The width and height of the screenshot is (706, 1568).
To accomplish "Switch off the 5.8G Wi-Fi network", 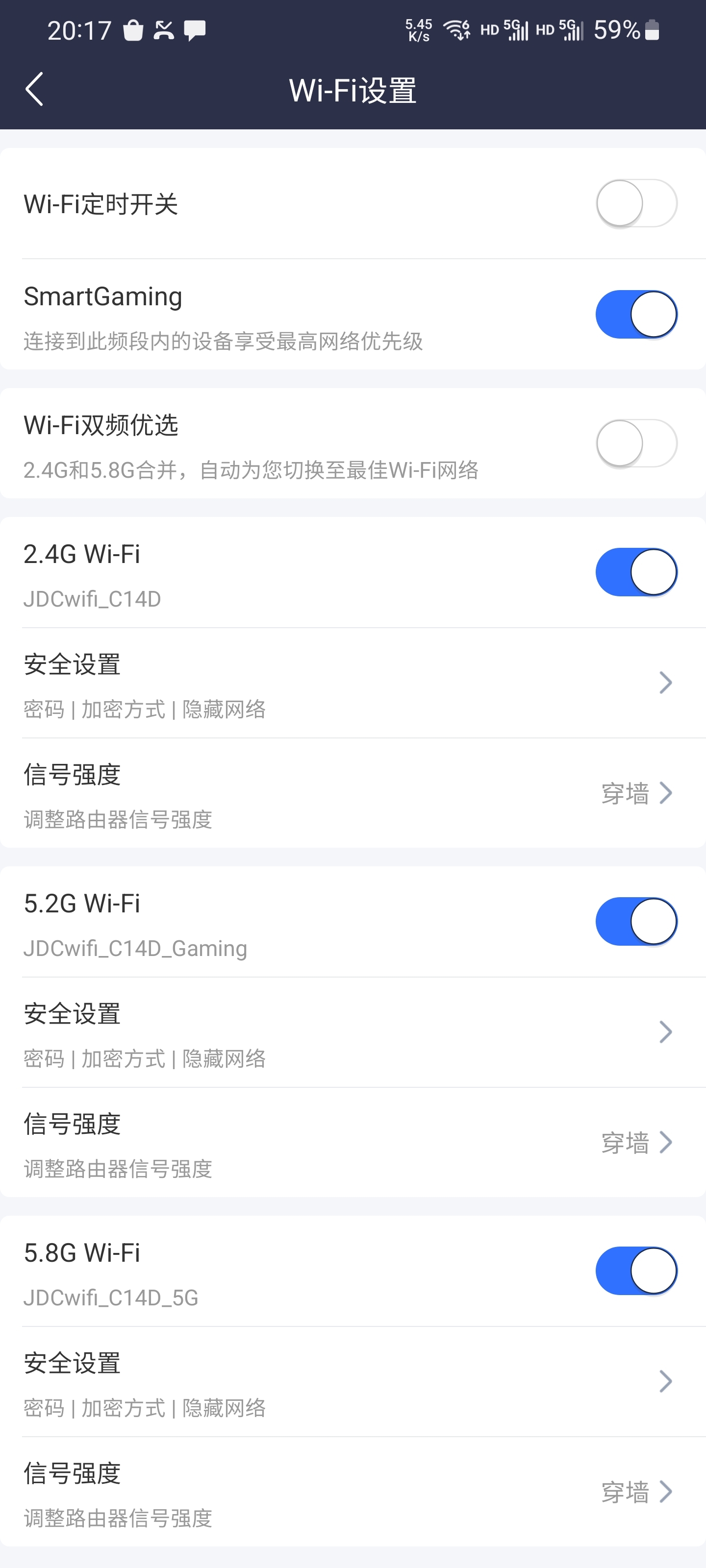I will point(636,1271).
